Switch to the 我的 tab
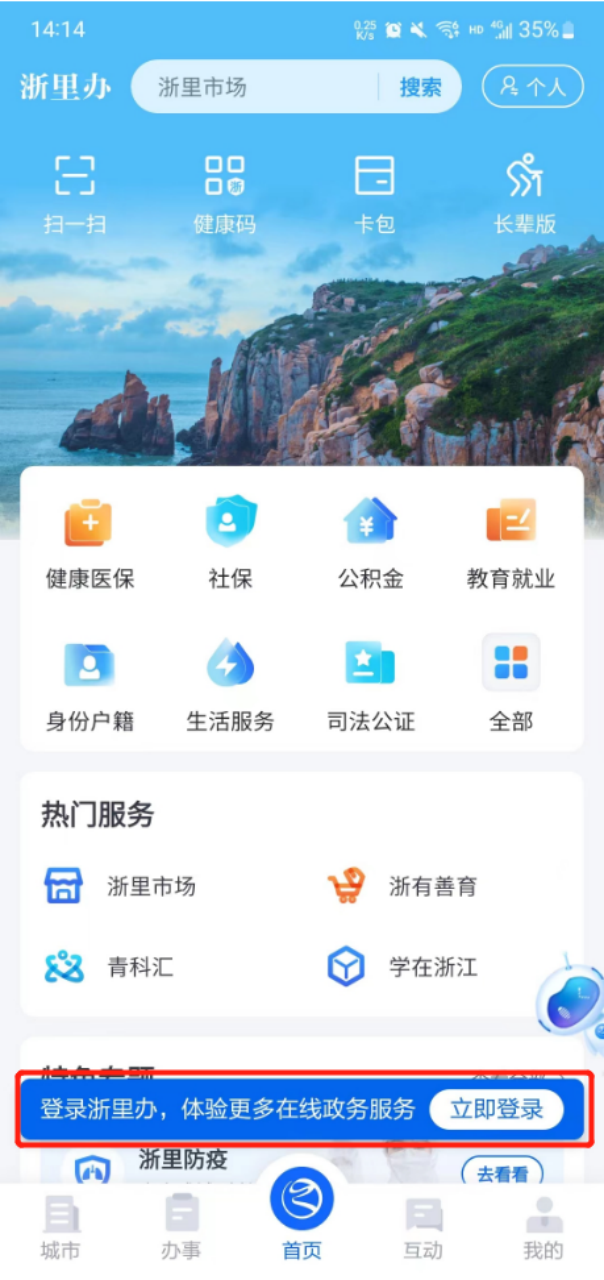 tap(543, 1226)
